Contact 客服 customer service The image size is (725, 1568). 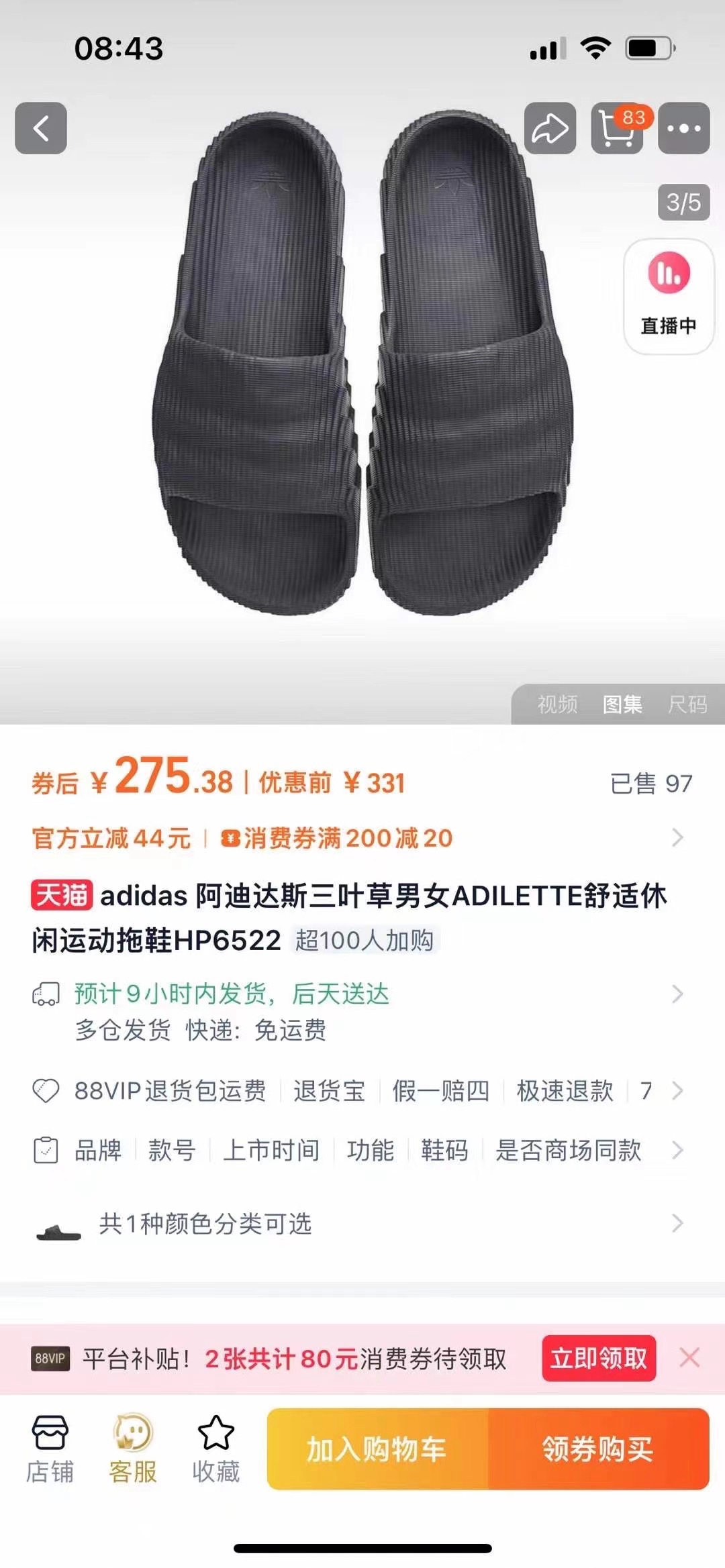tap(133, 1449)
